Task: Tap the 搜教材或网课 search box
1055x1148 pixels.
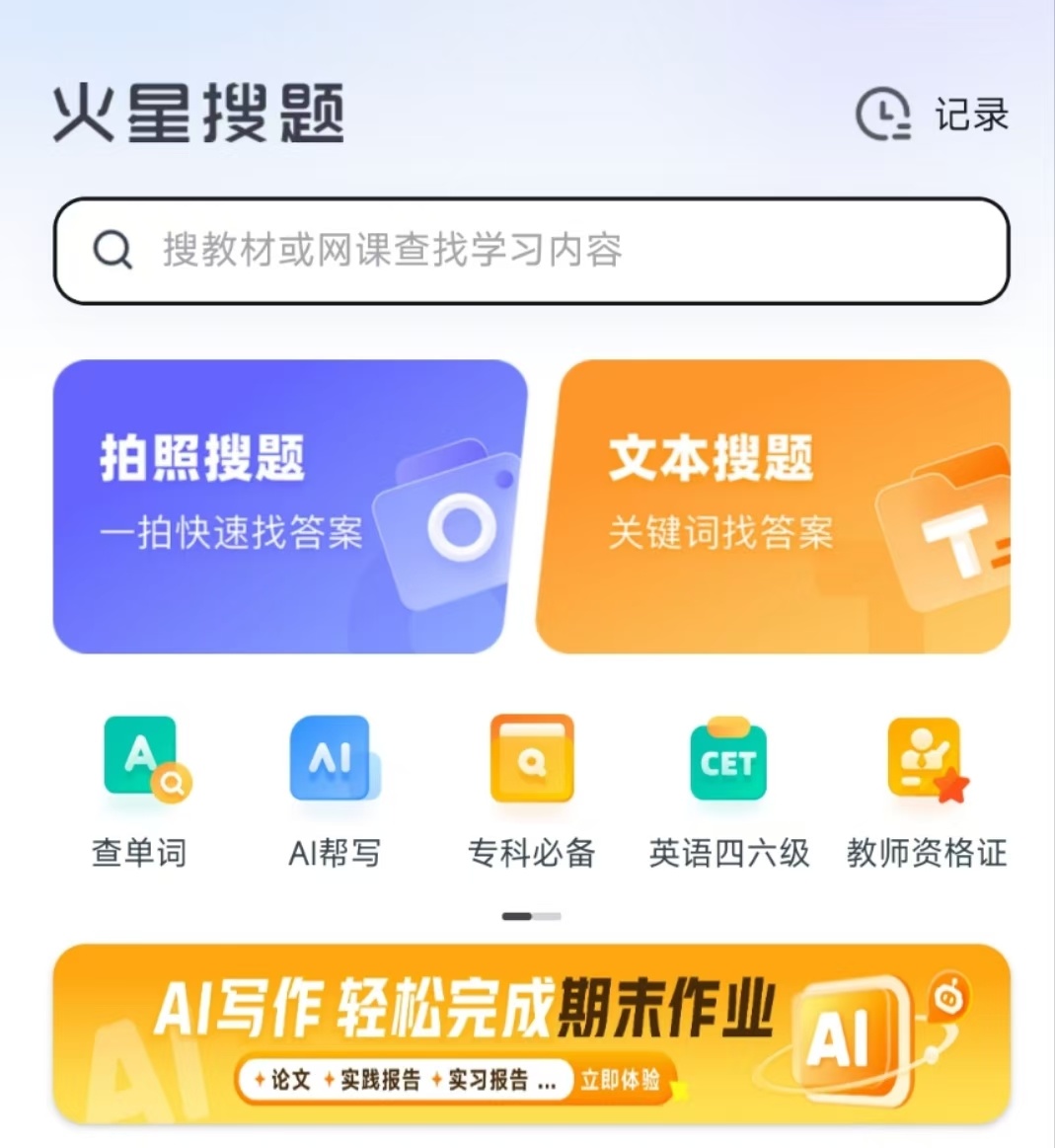Action: (531, 251)
